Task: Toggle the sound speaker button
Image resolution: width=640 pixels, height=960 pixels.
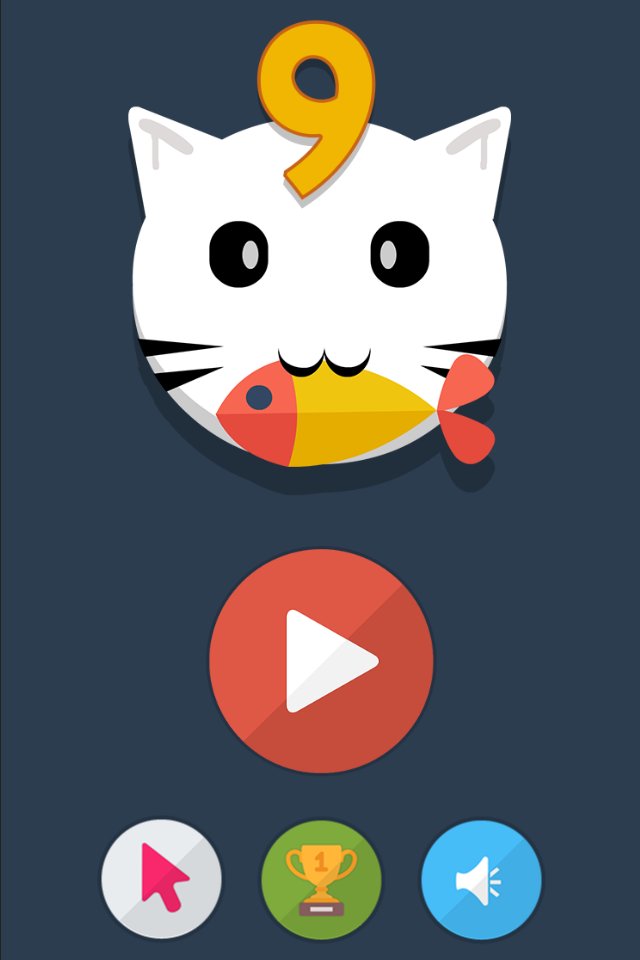Action: click(481, 879)
